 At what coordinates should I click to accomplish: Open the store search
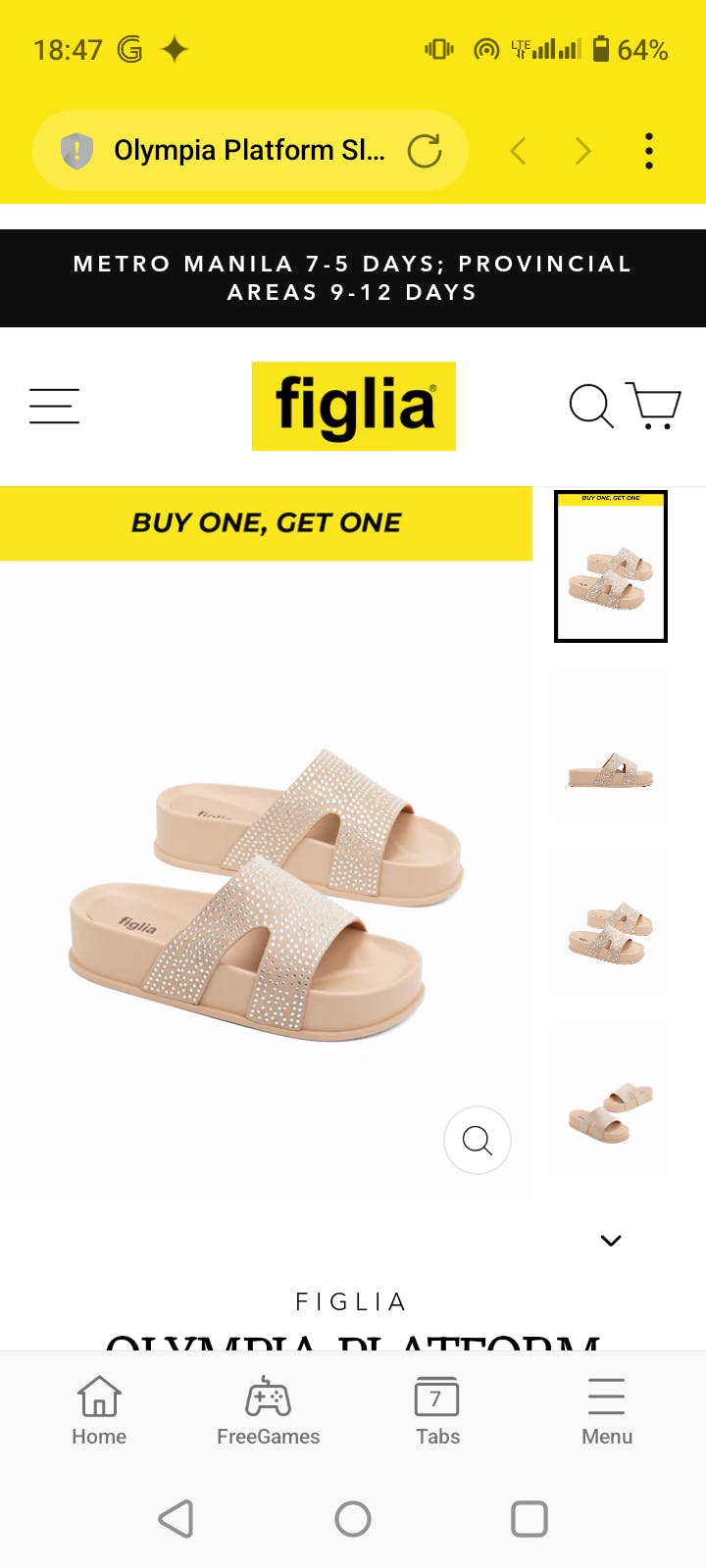click(x=590, y=405)
